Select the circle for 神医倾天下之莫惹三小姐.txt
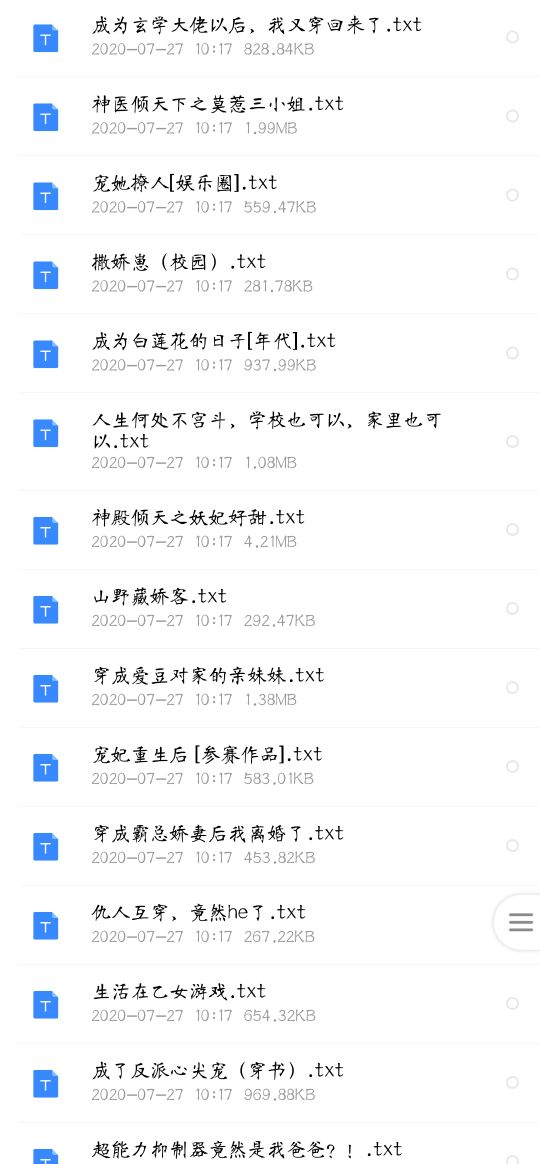 [x=513, y=116]
